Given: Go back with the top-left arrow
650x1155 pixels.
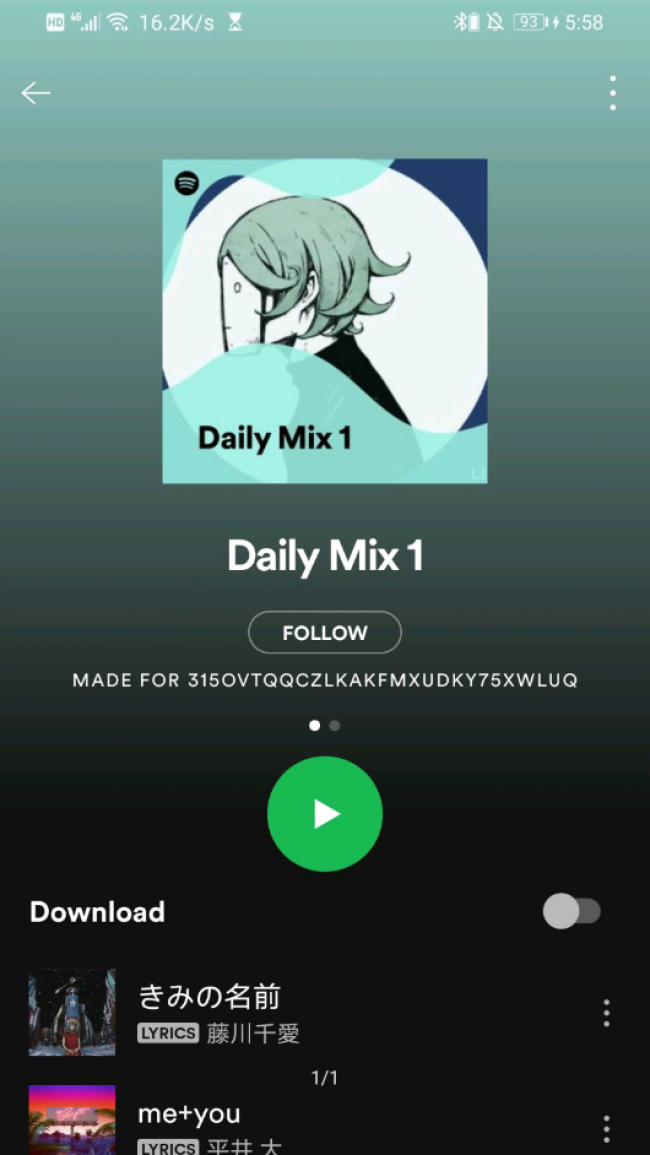Looking at the screenshot, I should (x=36, y=93).
